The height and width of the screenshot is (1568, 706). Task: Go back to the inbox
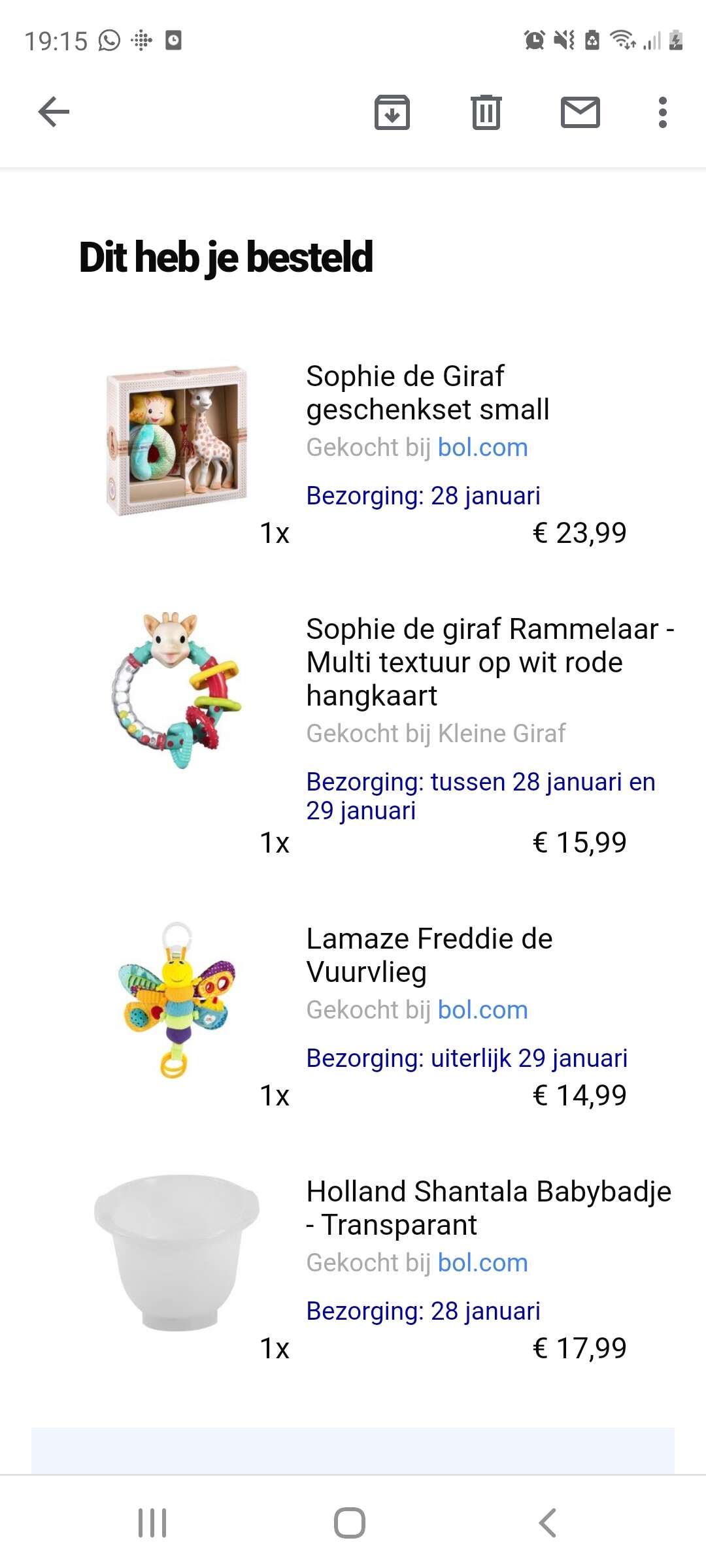54,112
